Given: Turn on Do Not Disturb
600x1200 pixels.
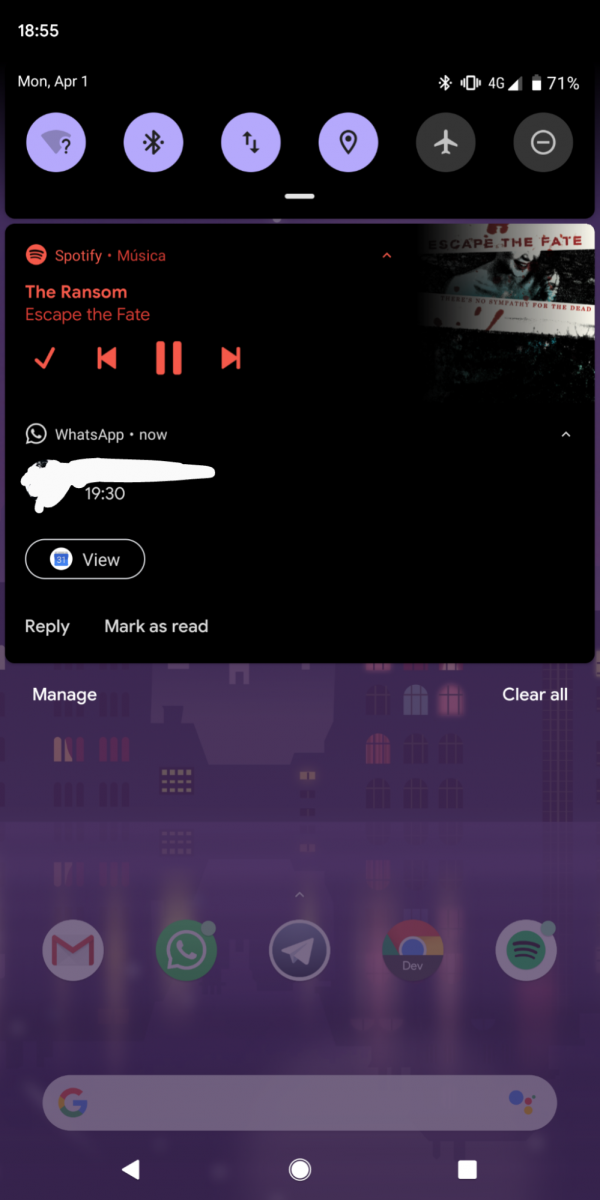Looking at the screenshot, I should tap(543, 143).
